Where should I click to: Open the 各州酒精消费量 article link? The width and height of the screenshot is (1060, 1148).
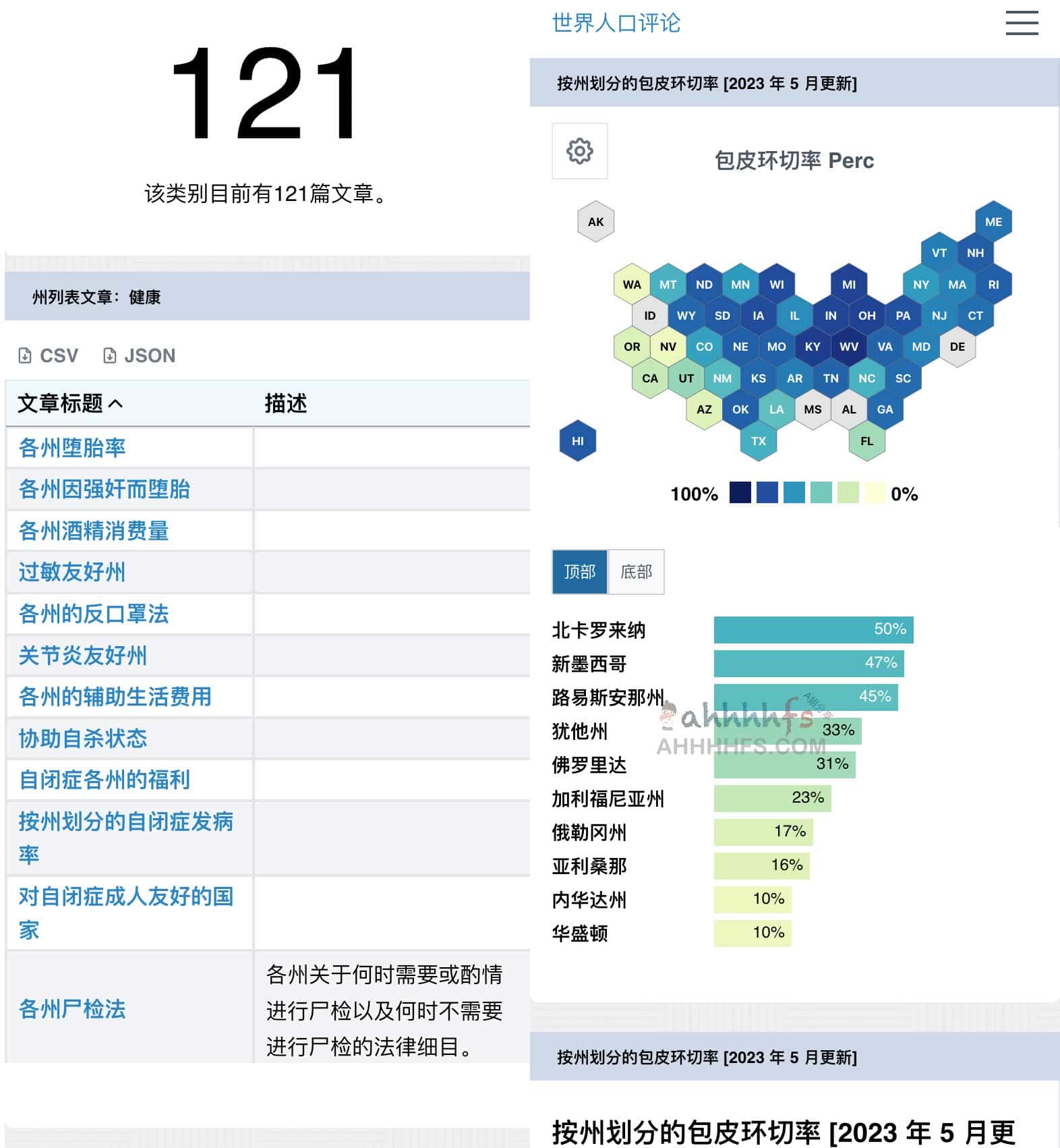(94, 531)
